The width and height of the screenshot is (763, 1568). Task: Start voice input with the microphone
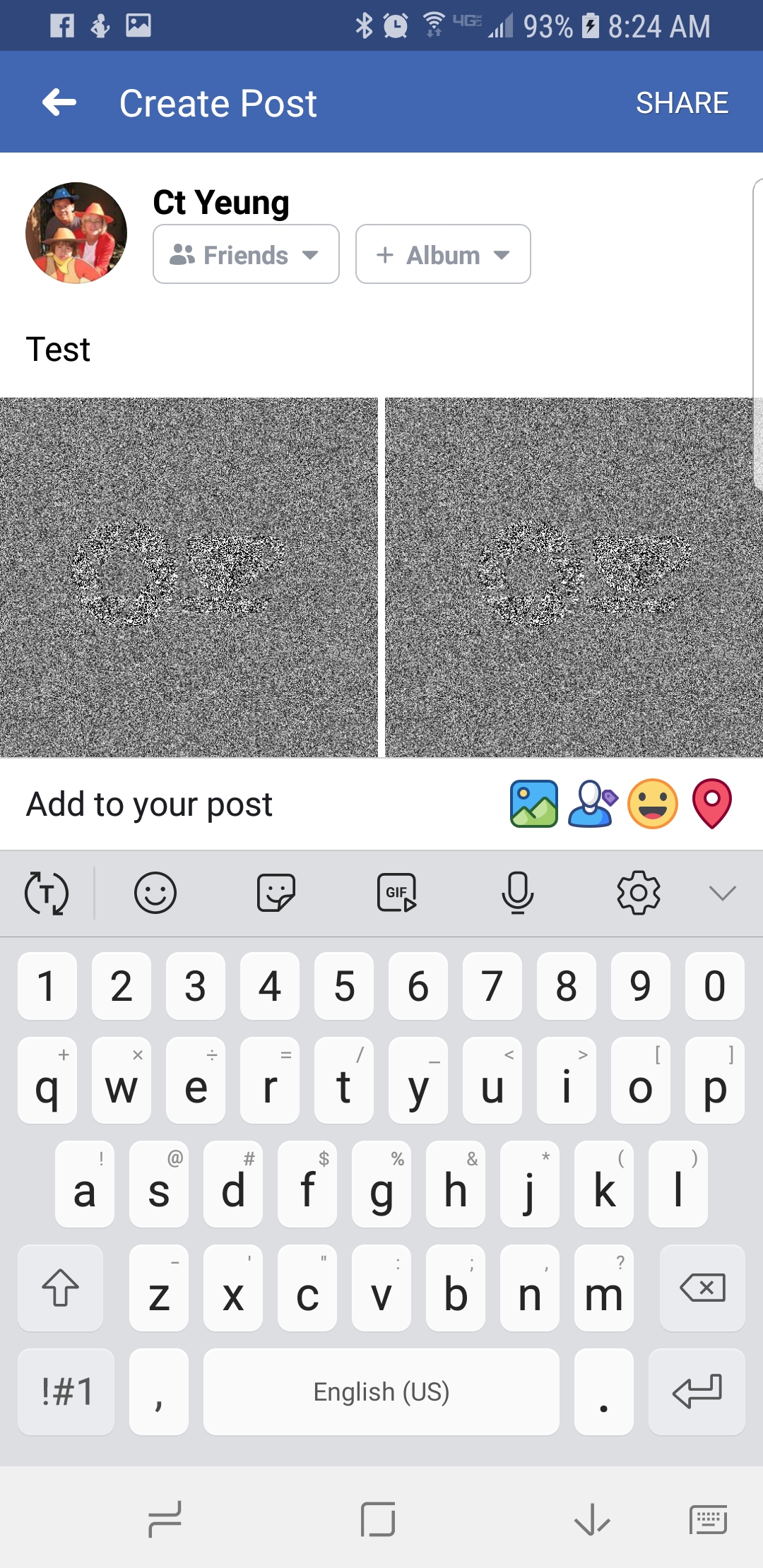coord(518,893)
